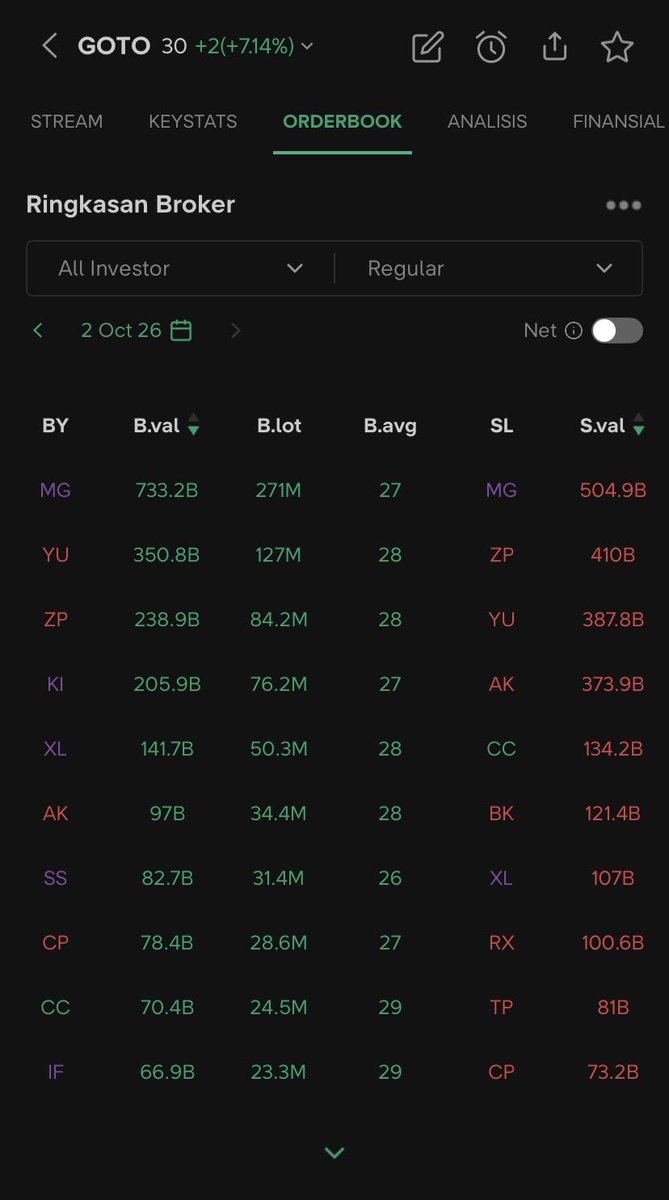The height and width of the screenshot is (1200, 669).
Task: Open the Regular market dropdown
Action: (x=489, y=268)
